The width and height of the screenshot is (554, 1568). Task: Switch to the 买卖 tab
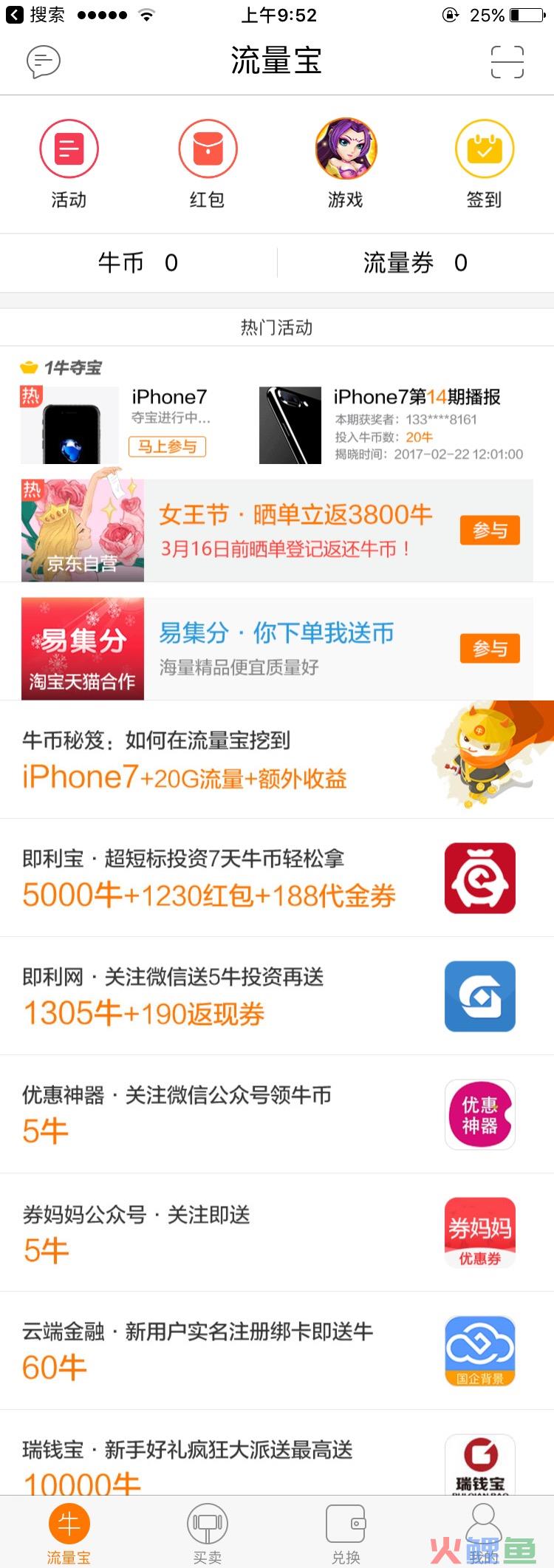click(208, 1533)
